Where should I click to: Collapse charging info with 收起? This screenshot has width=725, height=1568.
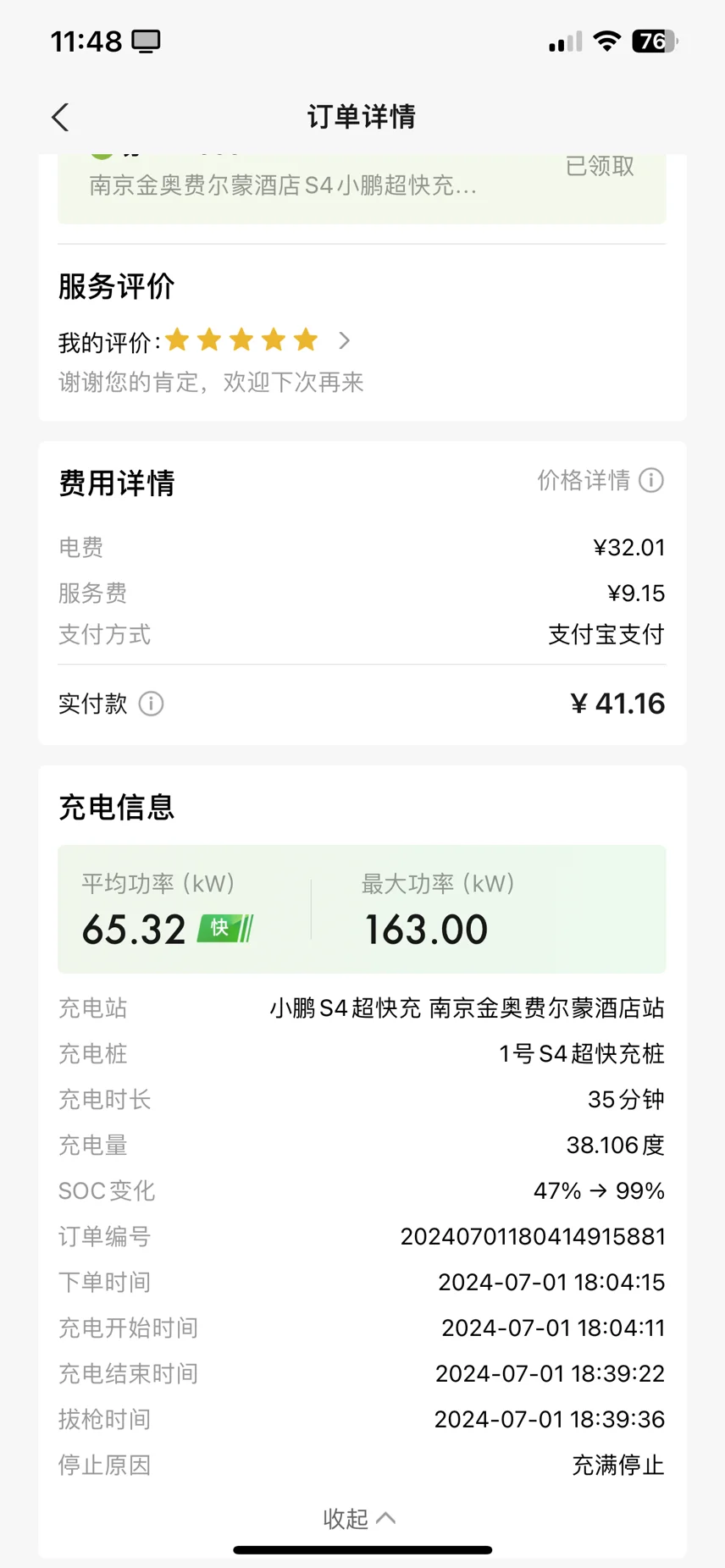click(360, 1519)
